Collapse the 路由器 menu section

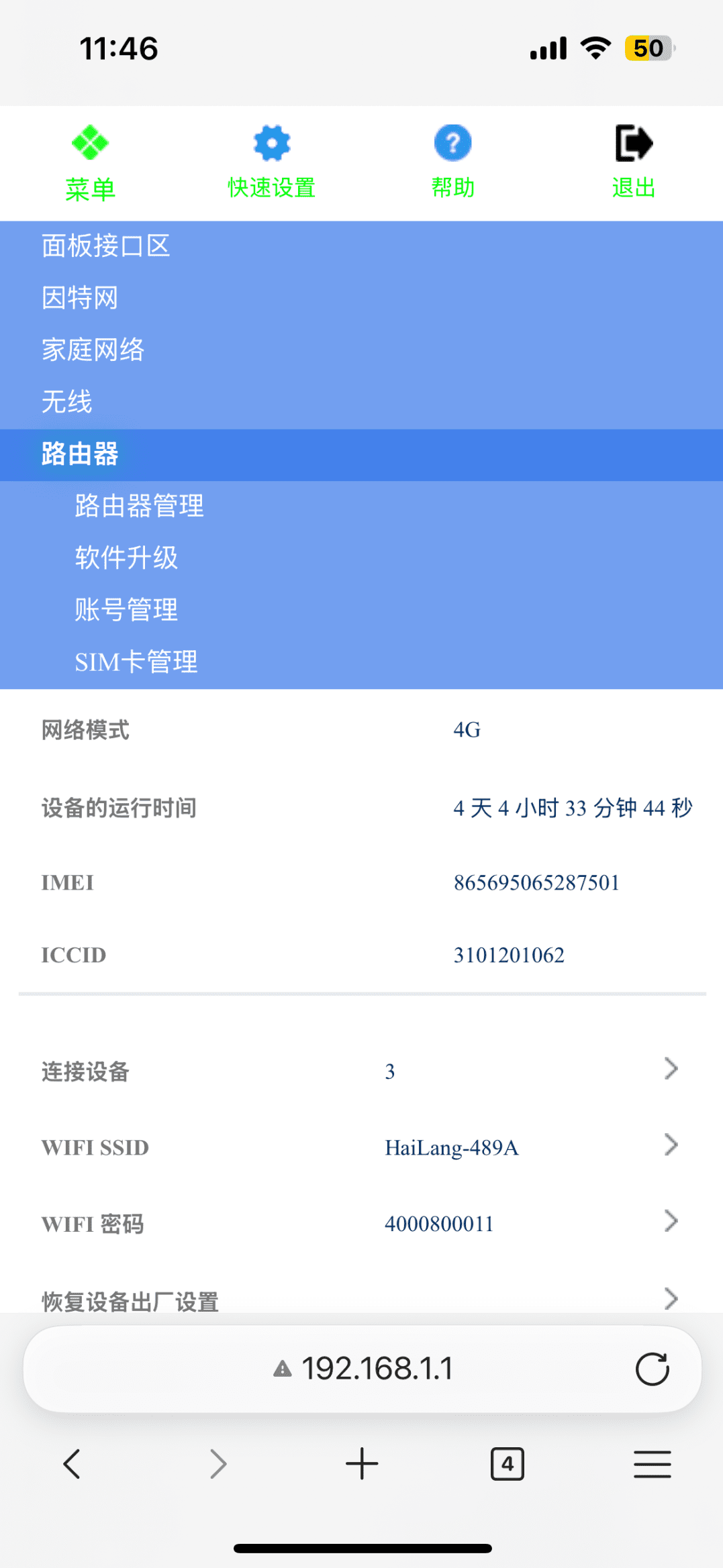[x=361, y=454]
